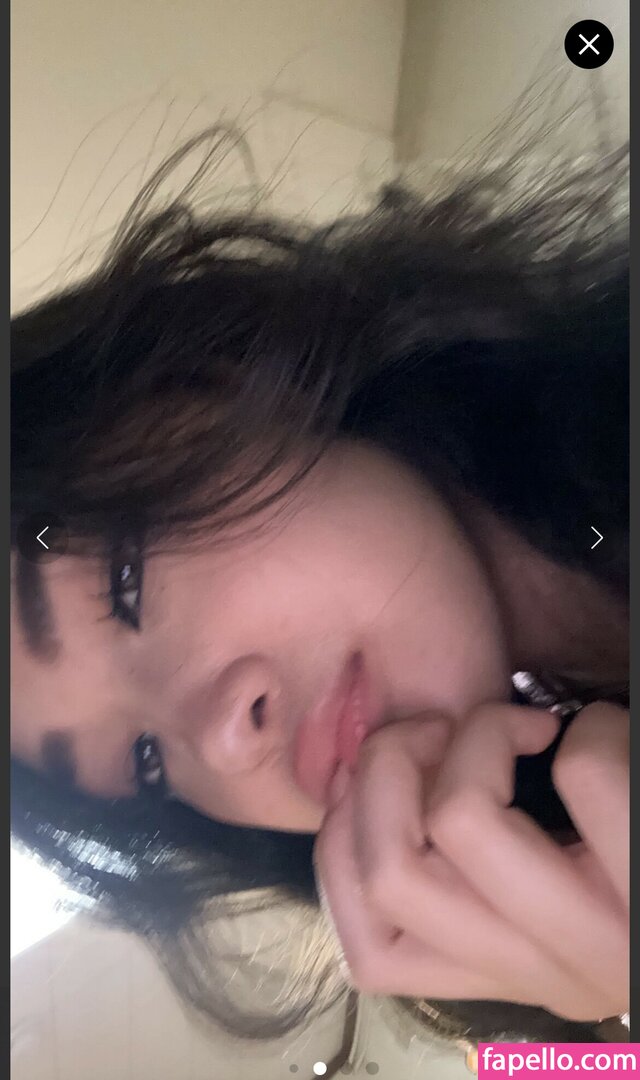Go to the previous photo
Screen dimensions: 640x1080
pyautogui.click(x=43, y=538)
